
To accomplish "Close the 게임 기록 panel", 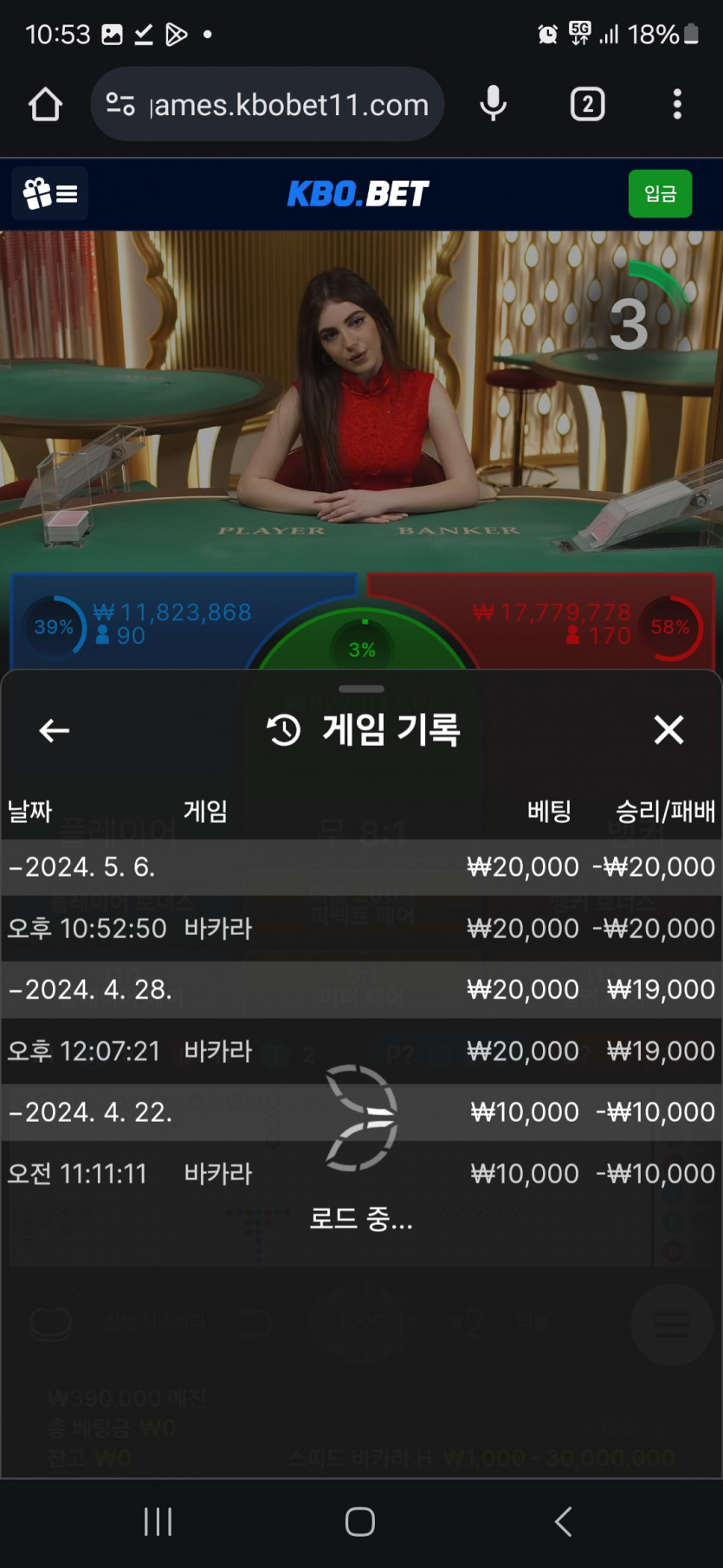I will click(x=668, y=730).
